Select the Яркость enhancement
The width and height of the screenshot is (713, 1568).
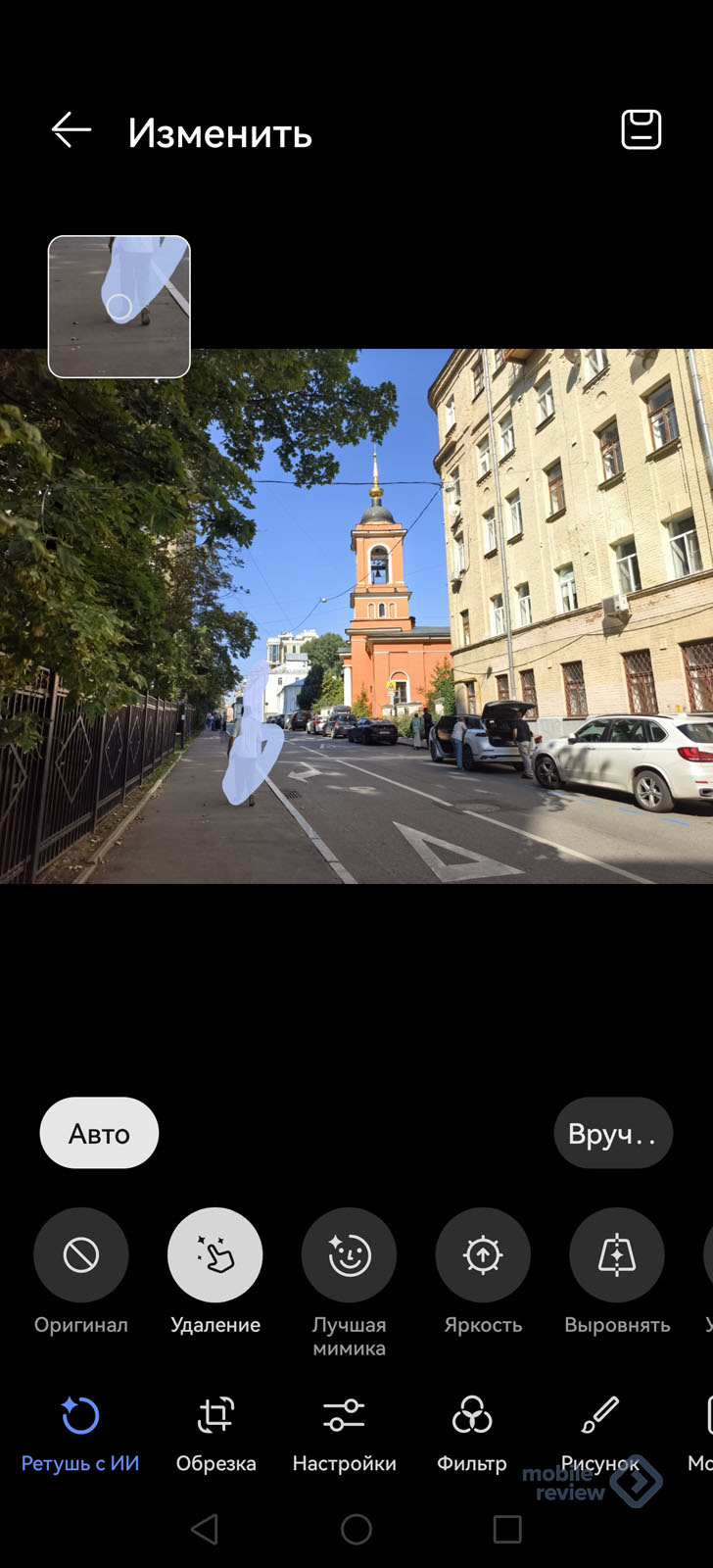click(483, 1255)
